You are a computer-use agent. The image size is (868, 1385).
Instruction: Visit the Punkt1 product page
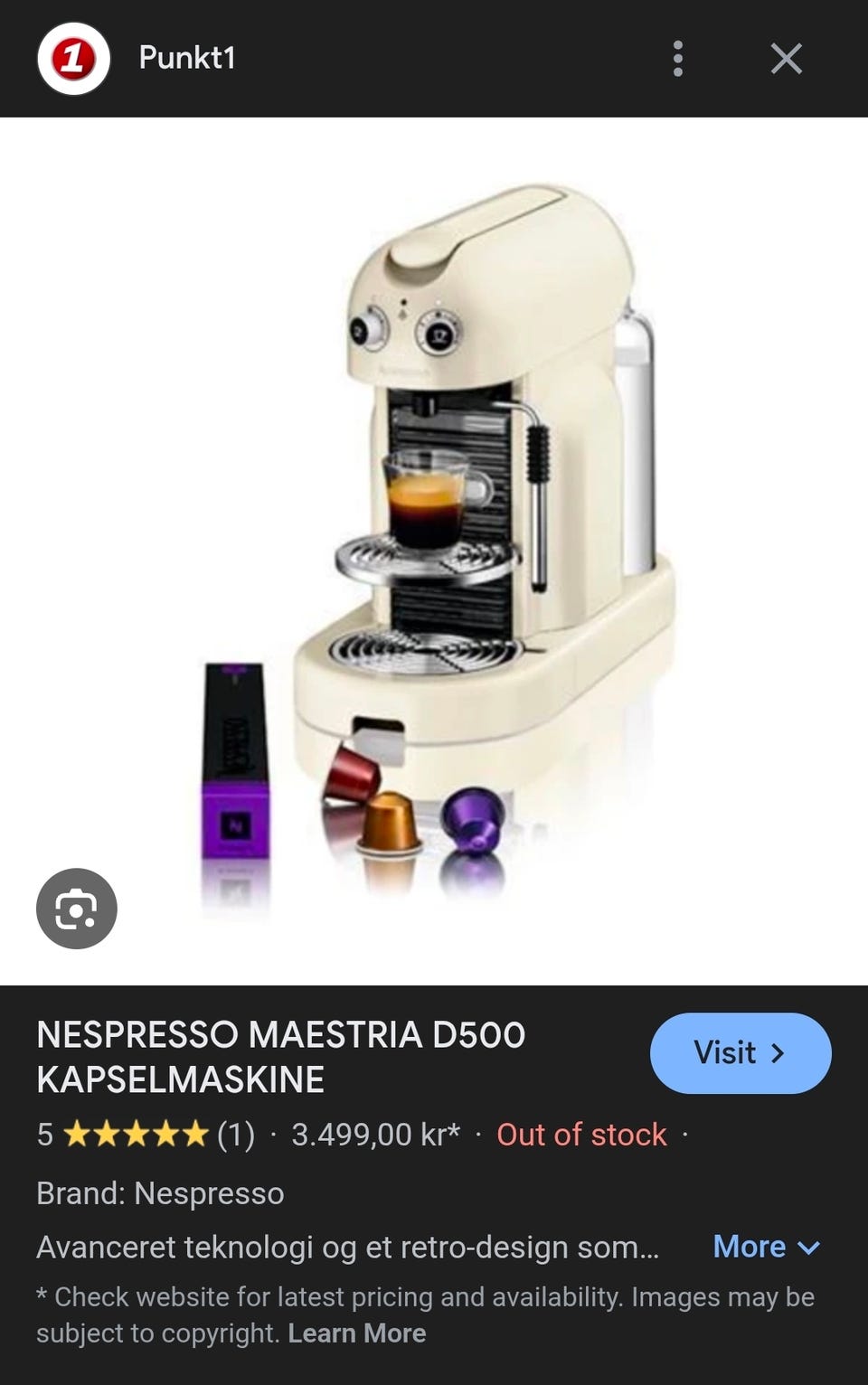coord(740,1053)
